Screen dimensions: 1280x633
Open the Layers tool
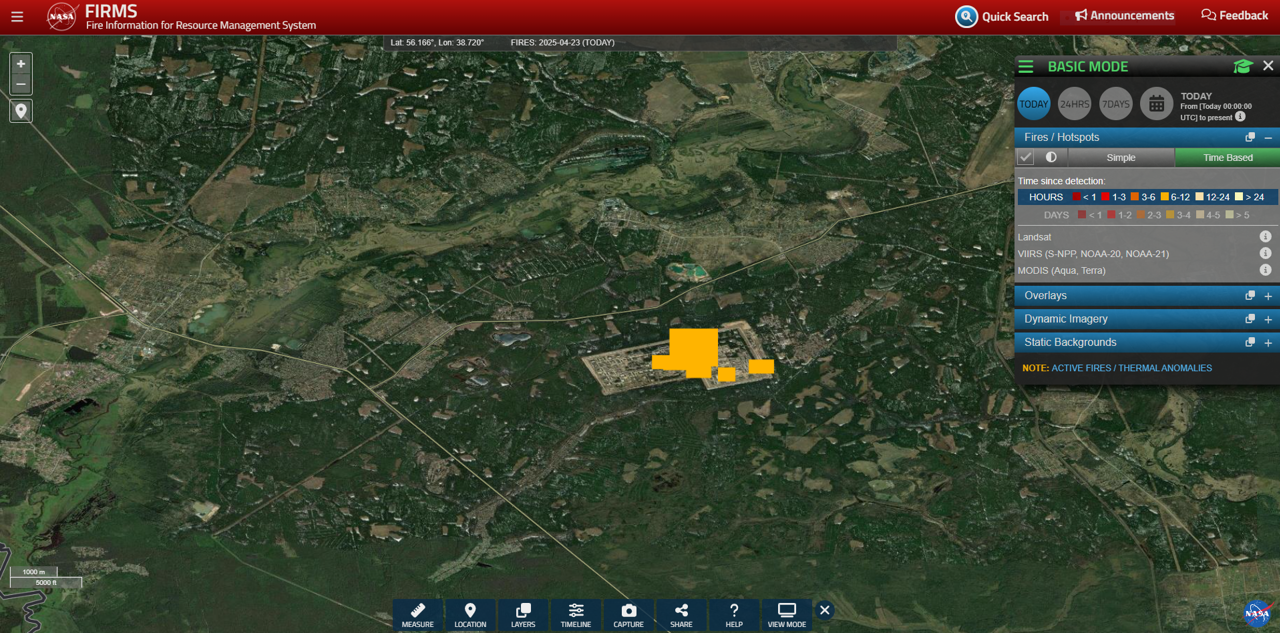(x=523, y=615)
